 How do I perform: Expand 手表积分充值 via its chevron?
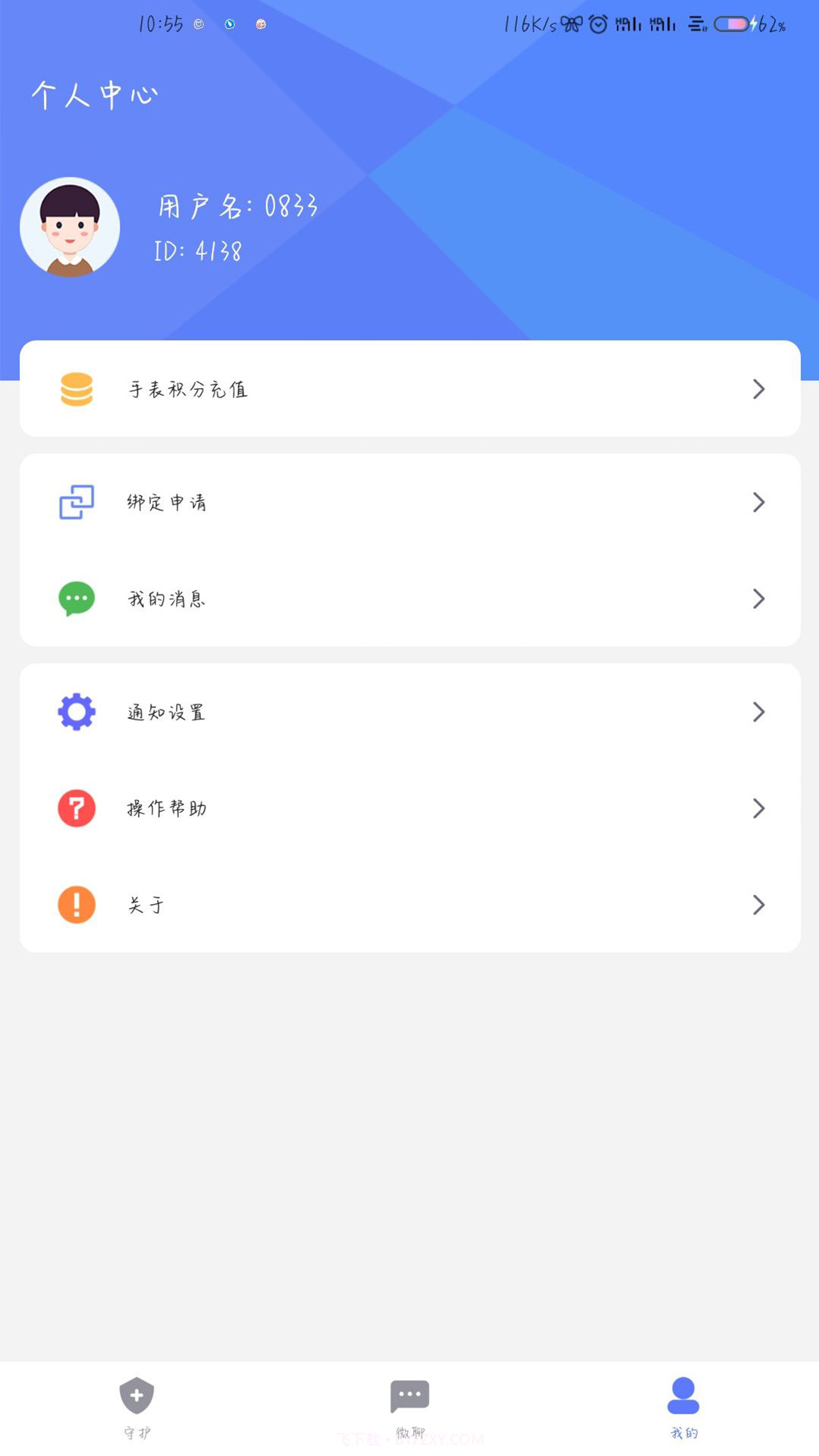coord(758,389)
